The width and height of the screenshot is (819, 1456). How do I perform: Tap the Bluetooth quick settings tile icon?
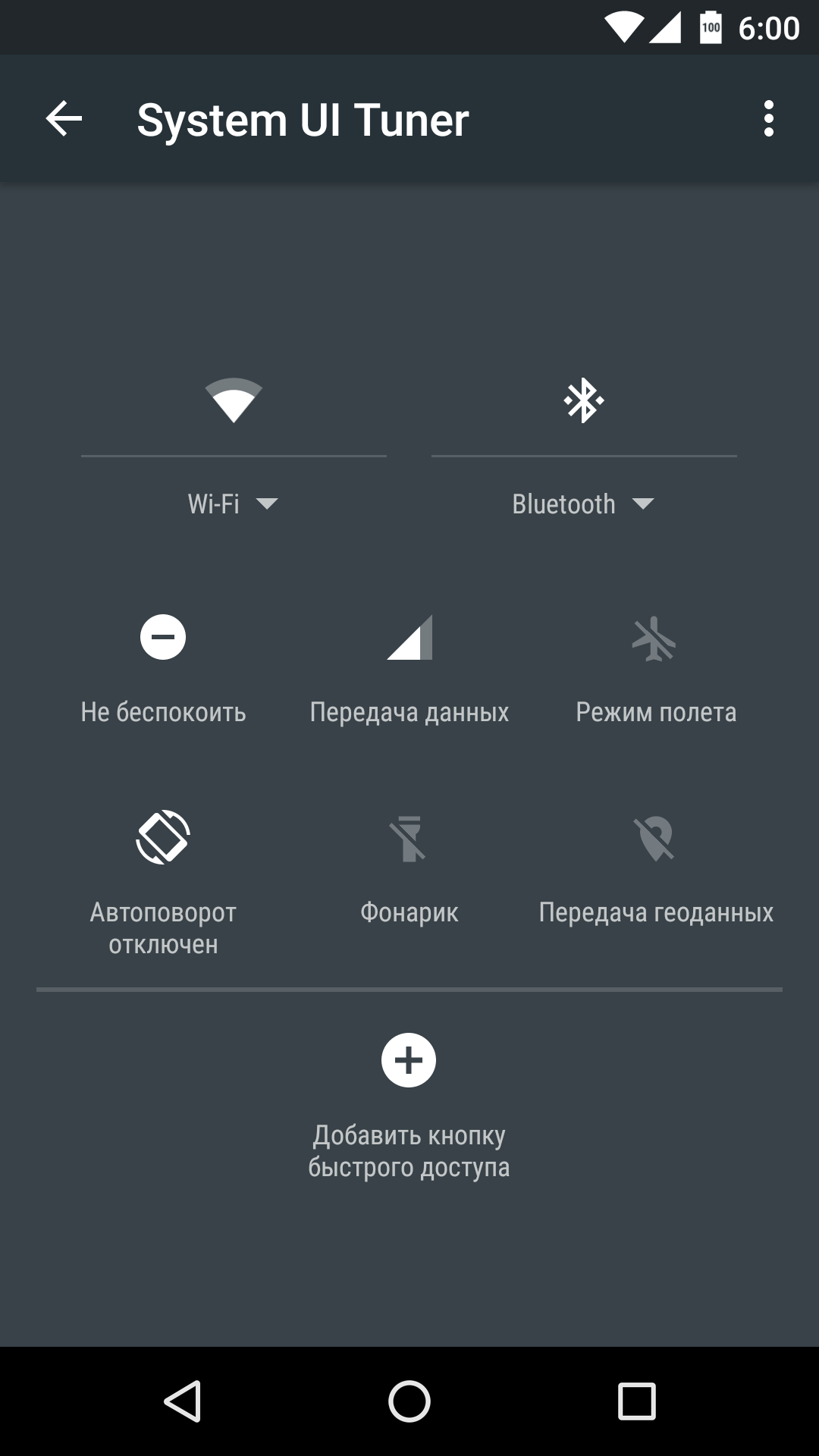584,400
